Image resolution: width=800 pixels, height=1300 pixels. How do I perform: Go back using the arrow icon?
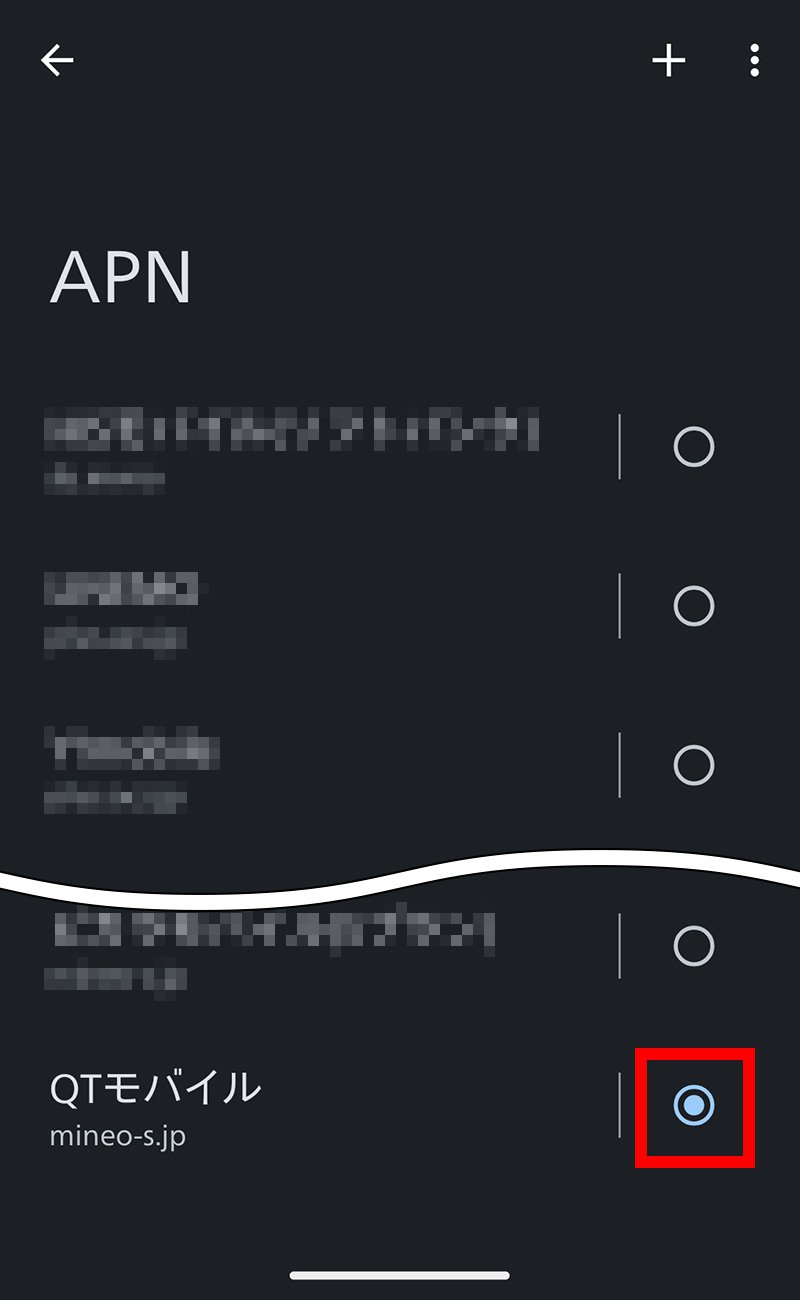(57, 61)
